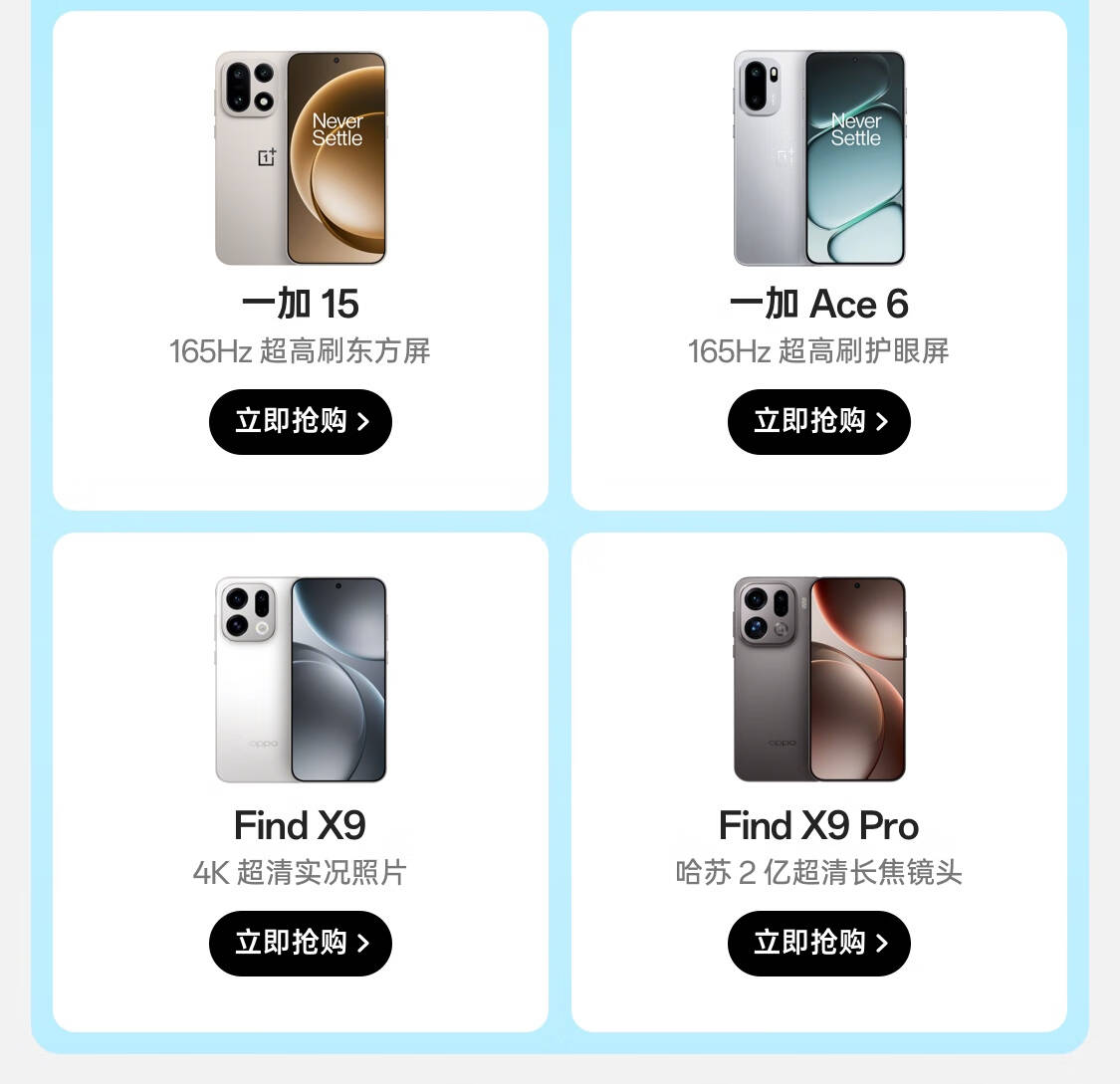Open the 一加 Ace 6 product card
Image resolution: width=1120 pixels, height=1084 pixels.
pyautogui.click(x=818, y=260)
